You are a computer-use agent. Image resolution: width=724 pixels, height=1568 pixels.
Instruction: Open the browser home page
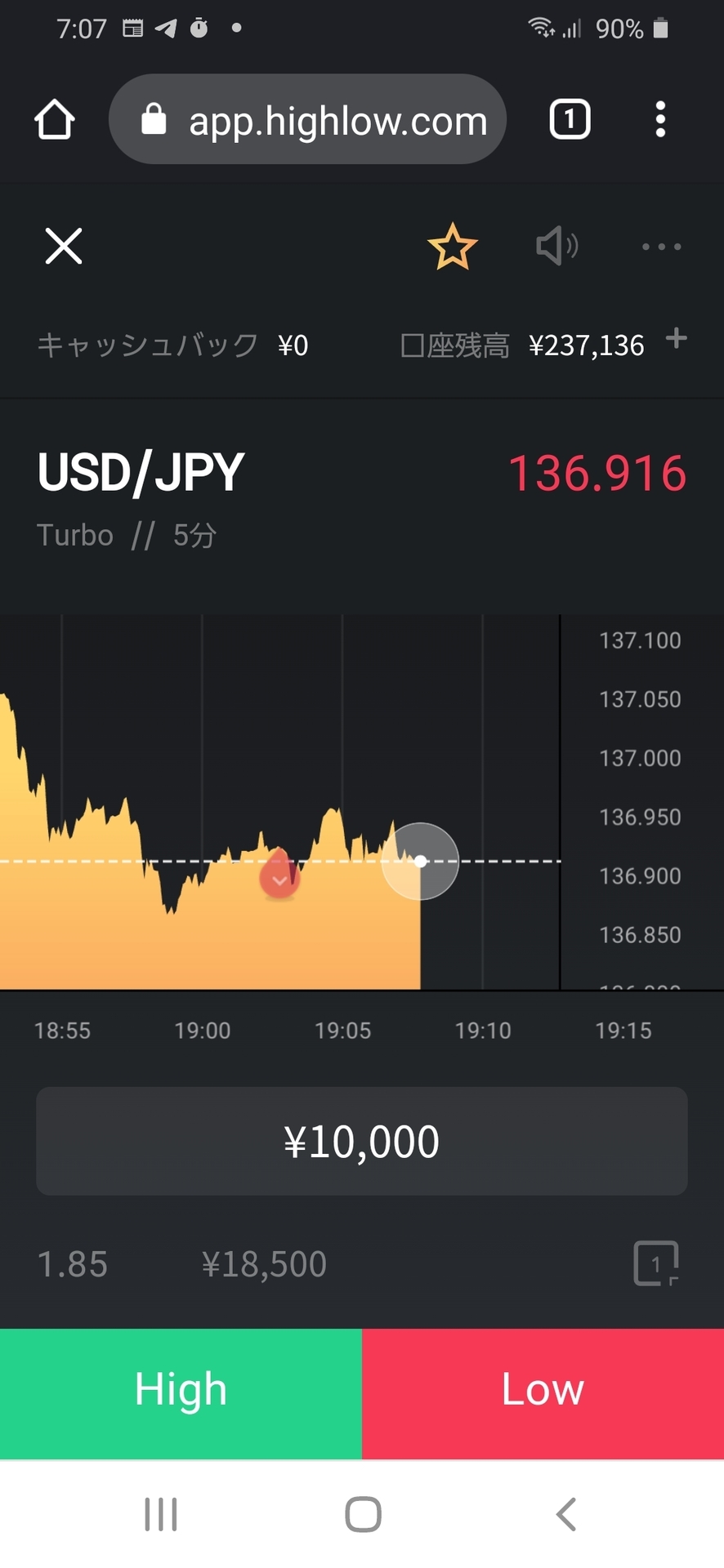pos(55,119)
